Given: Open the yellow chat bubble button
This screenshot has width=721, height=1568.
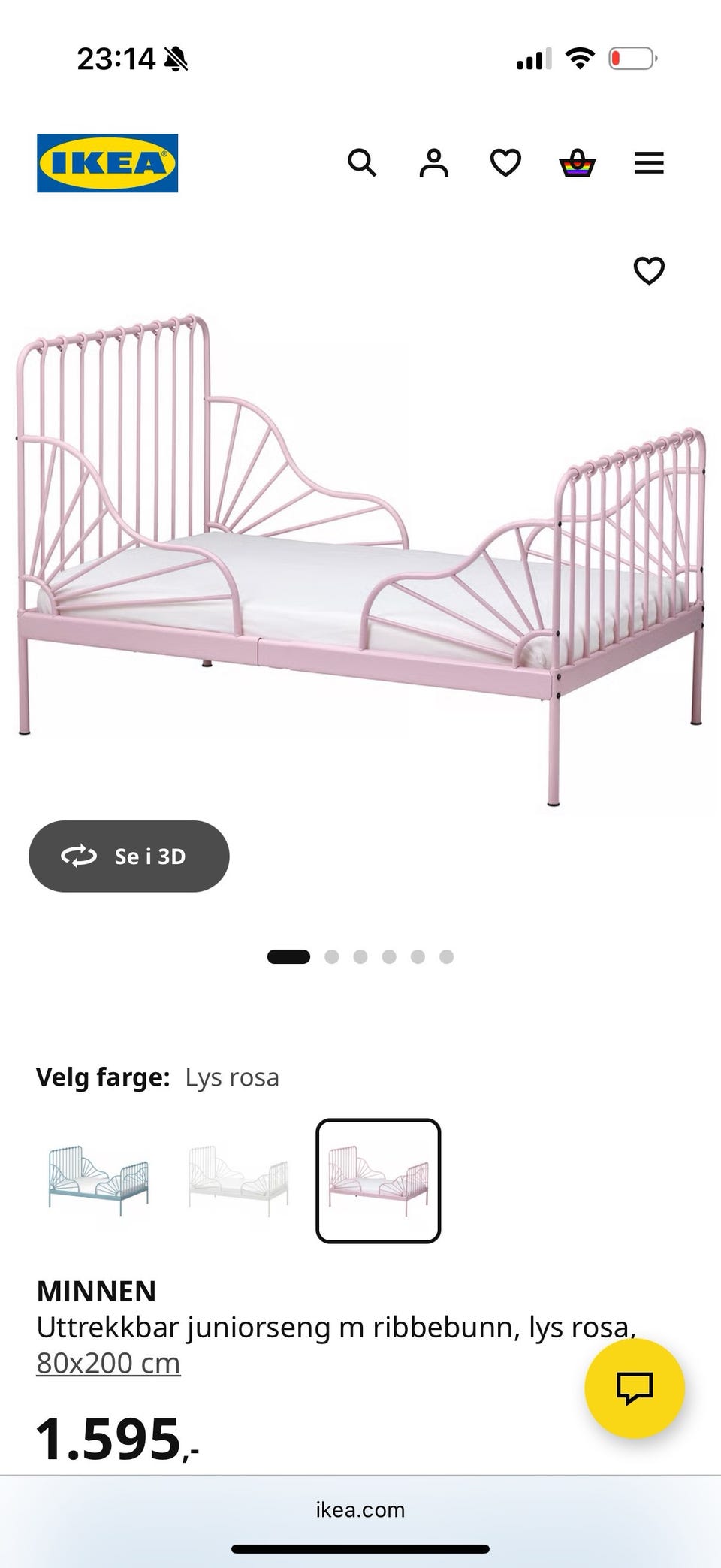Looking at the screenshot, I should (x=635, y=1388).
